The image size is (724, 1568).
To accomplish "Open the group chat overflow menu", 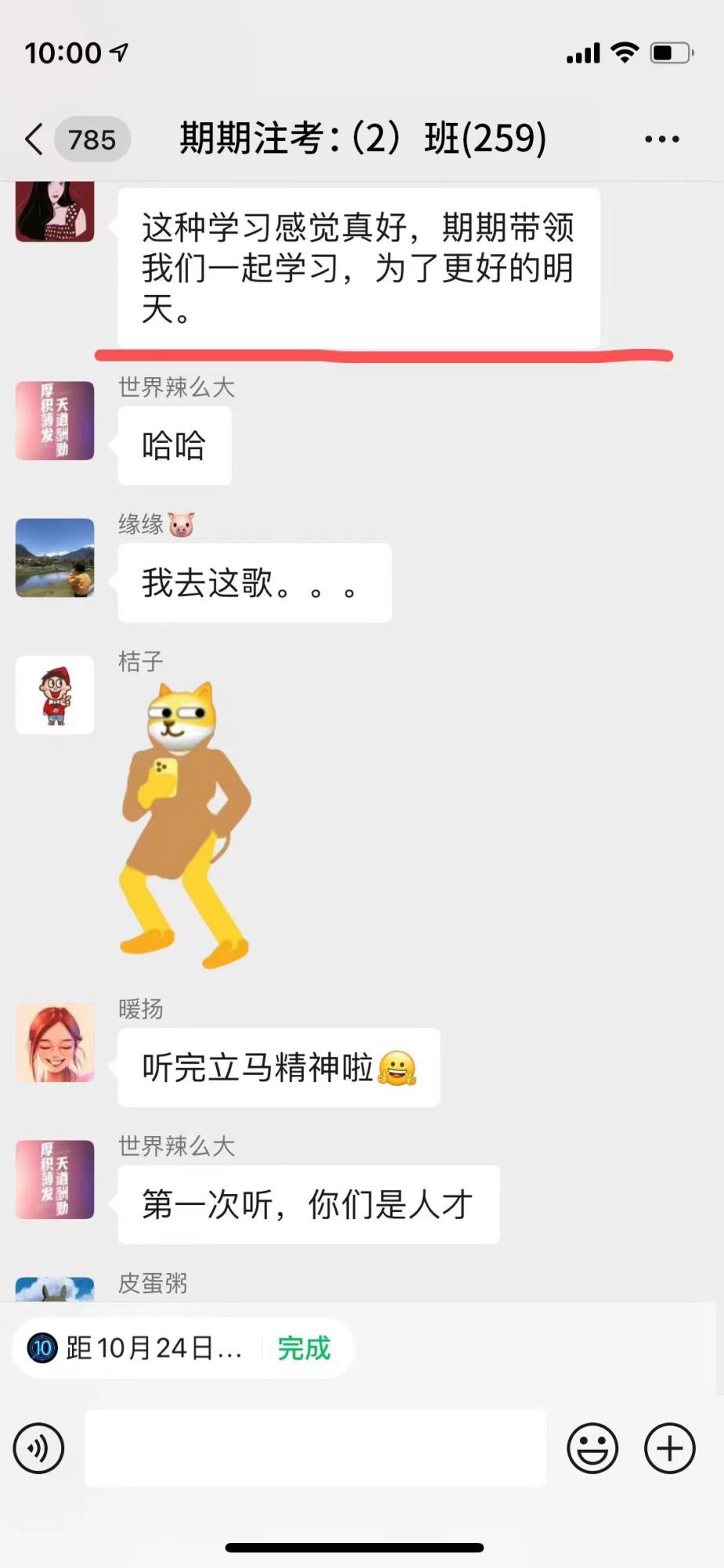I will click(662, 140).
